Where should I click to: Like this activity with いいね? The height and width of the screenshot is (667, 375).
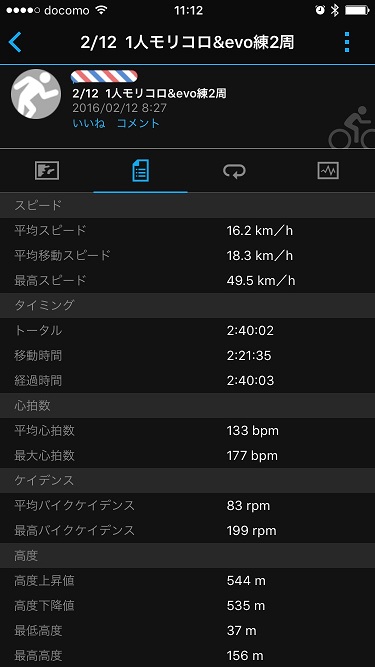click(89, 124)
